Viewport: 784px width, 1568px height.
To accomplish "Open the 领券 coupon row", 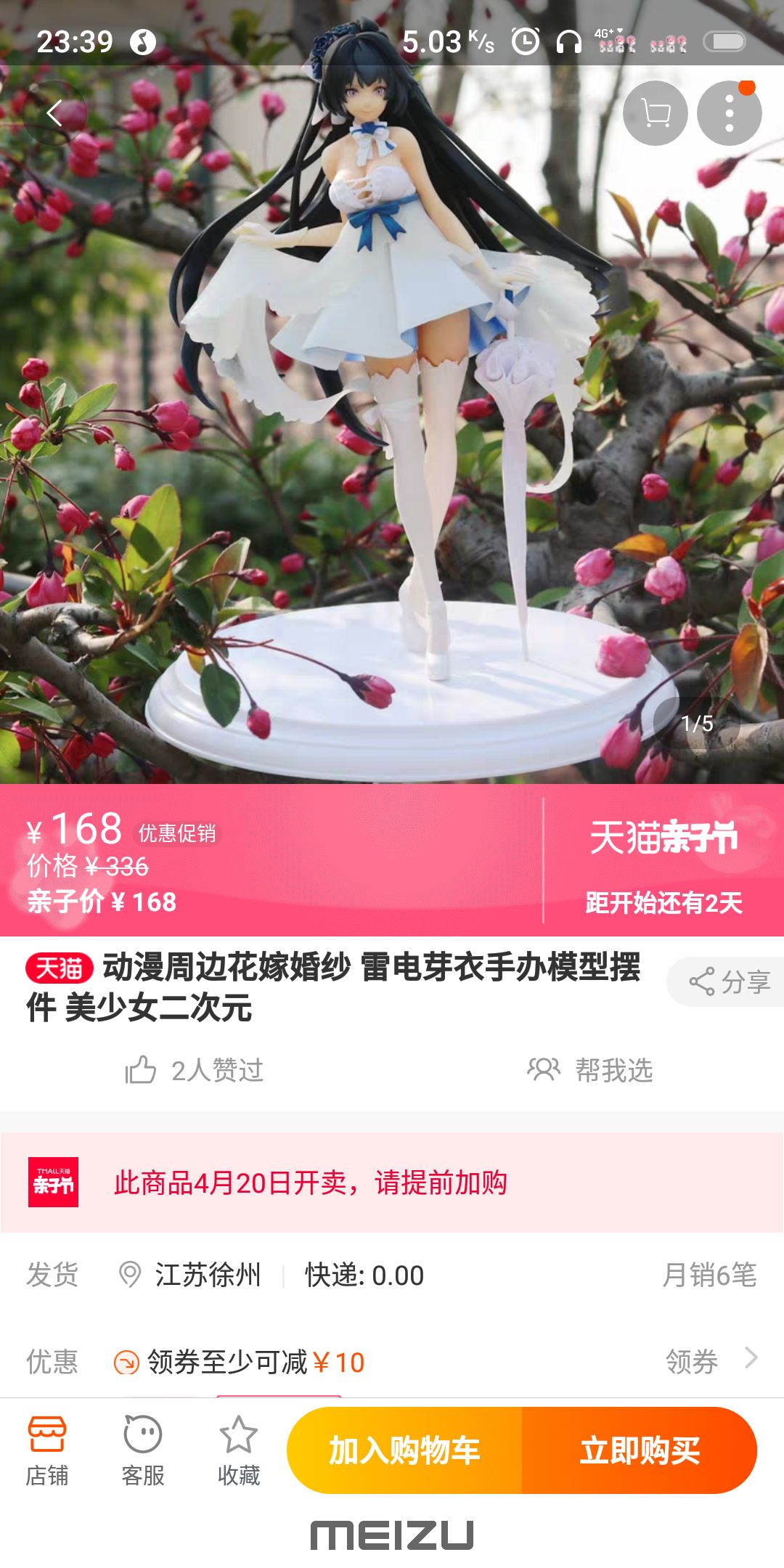I will coord(392,1362).
